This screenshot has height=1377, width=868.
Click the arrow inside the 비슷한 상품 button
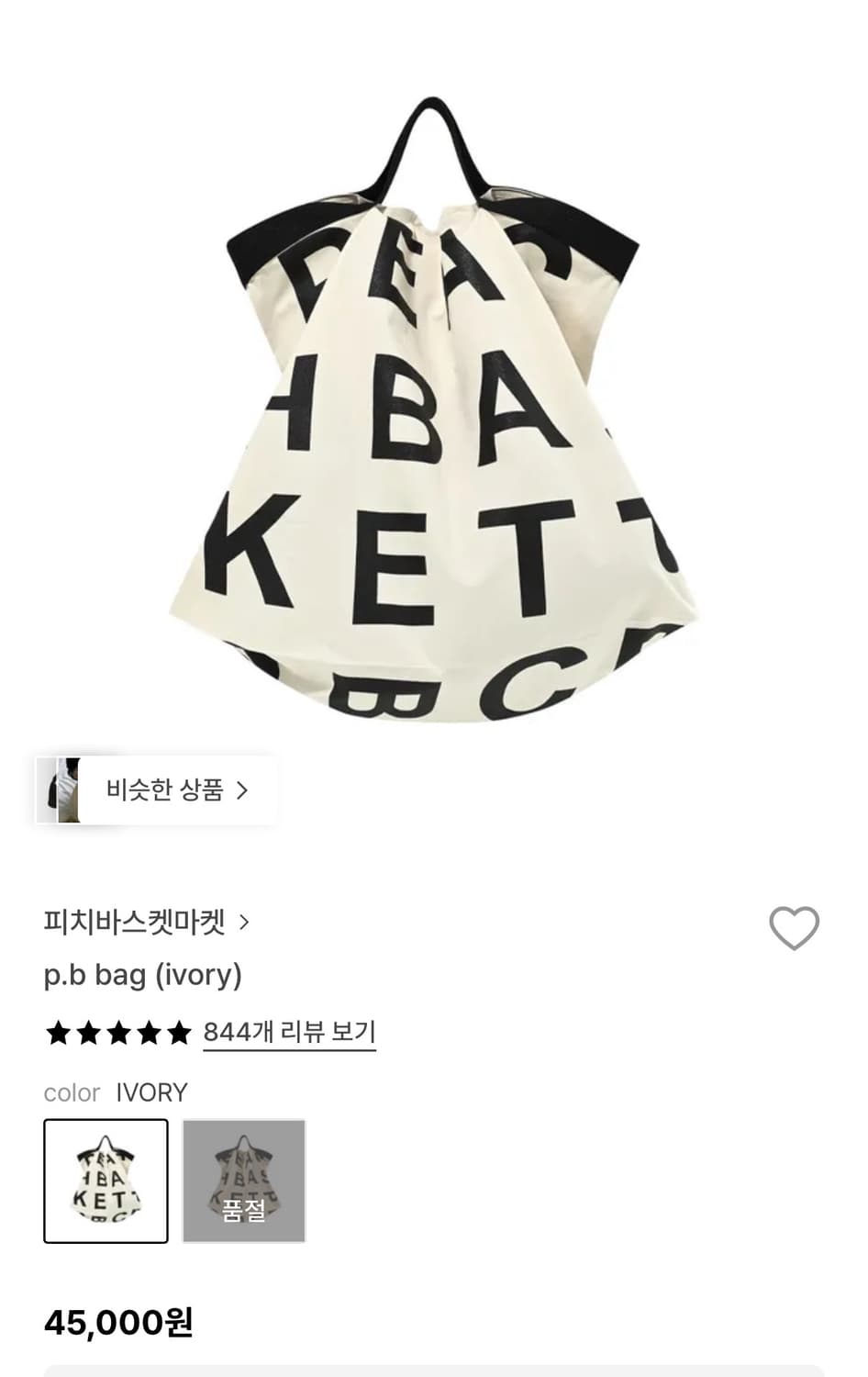(244, 789)
